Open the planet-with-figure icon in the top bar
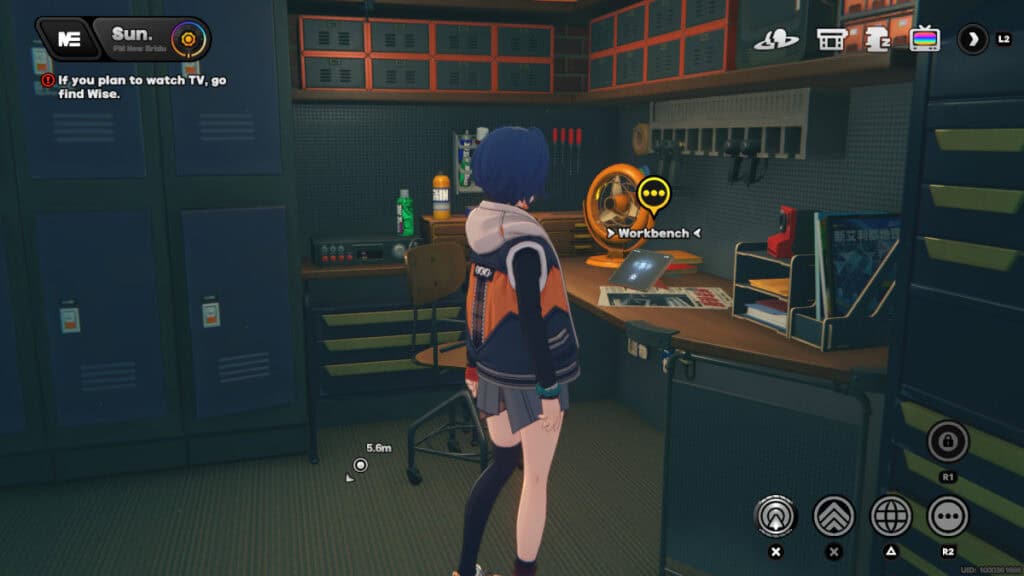The image size is (1024, 576). coord(775,40)
